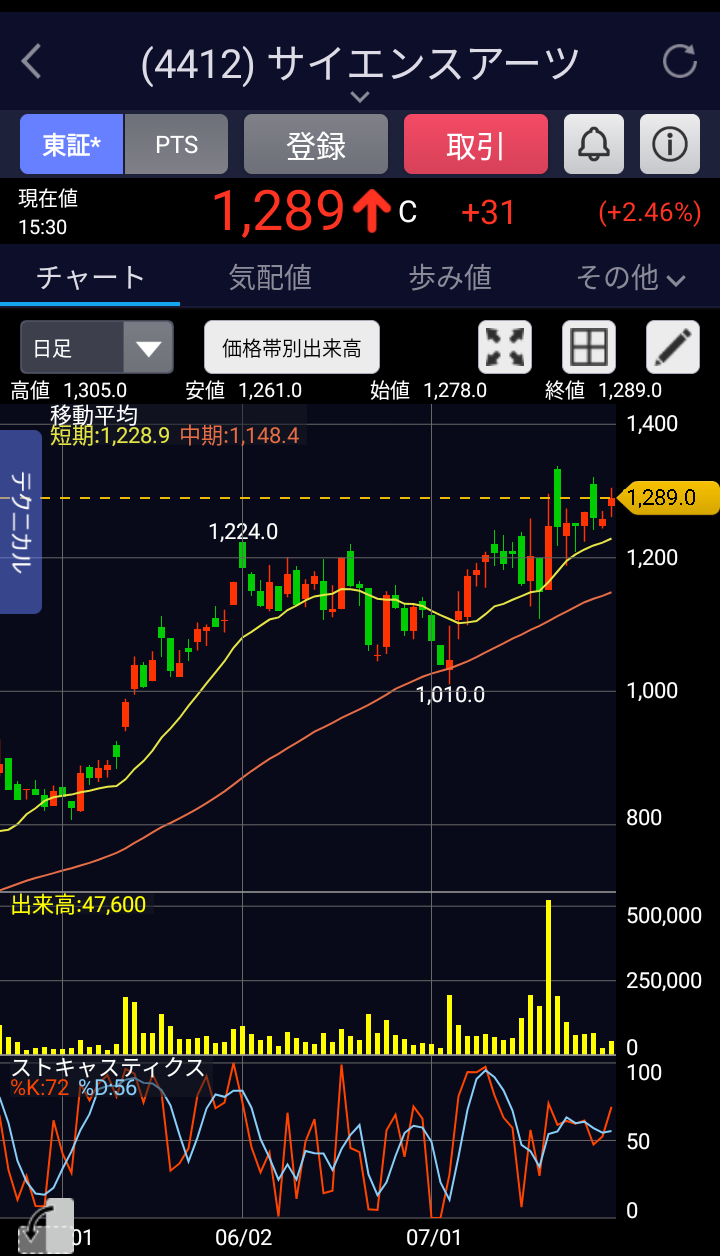Open the chart drawing pencil tool
Screen dimensions: 720x1256
point(673,348)
